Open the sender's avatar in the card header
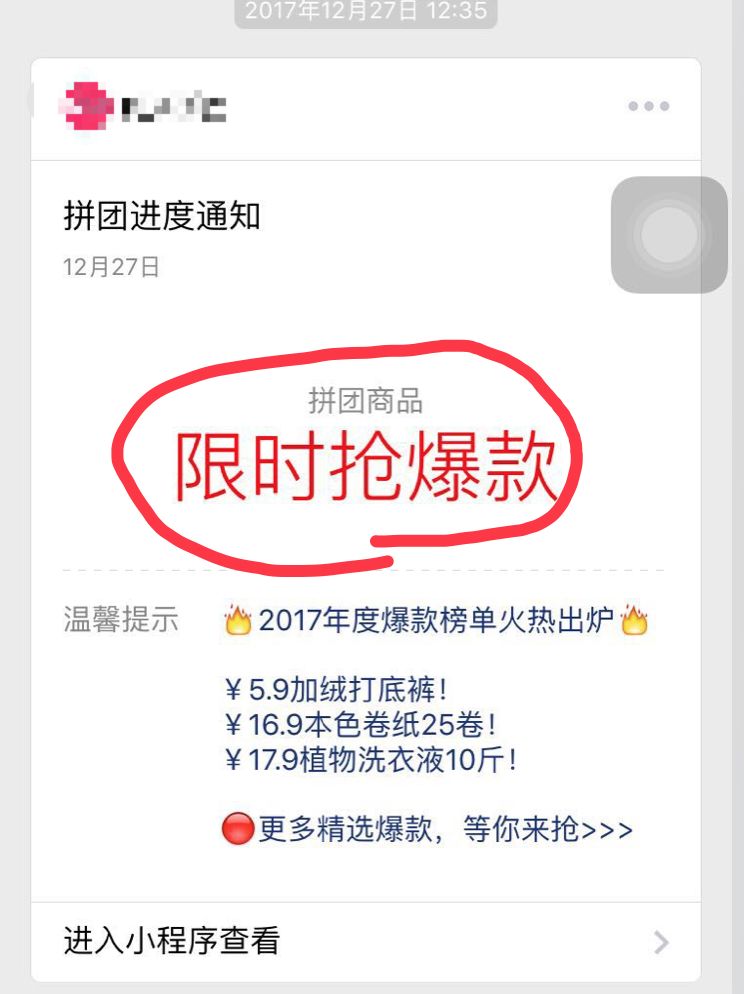This screenshot has width=744, height=994. click(87, 106)
